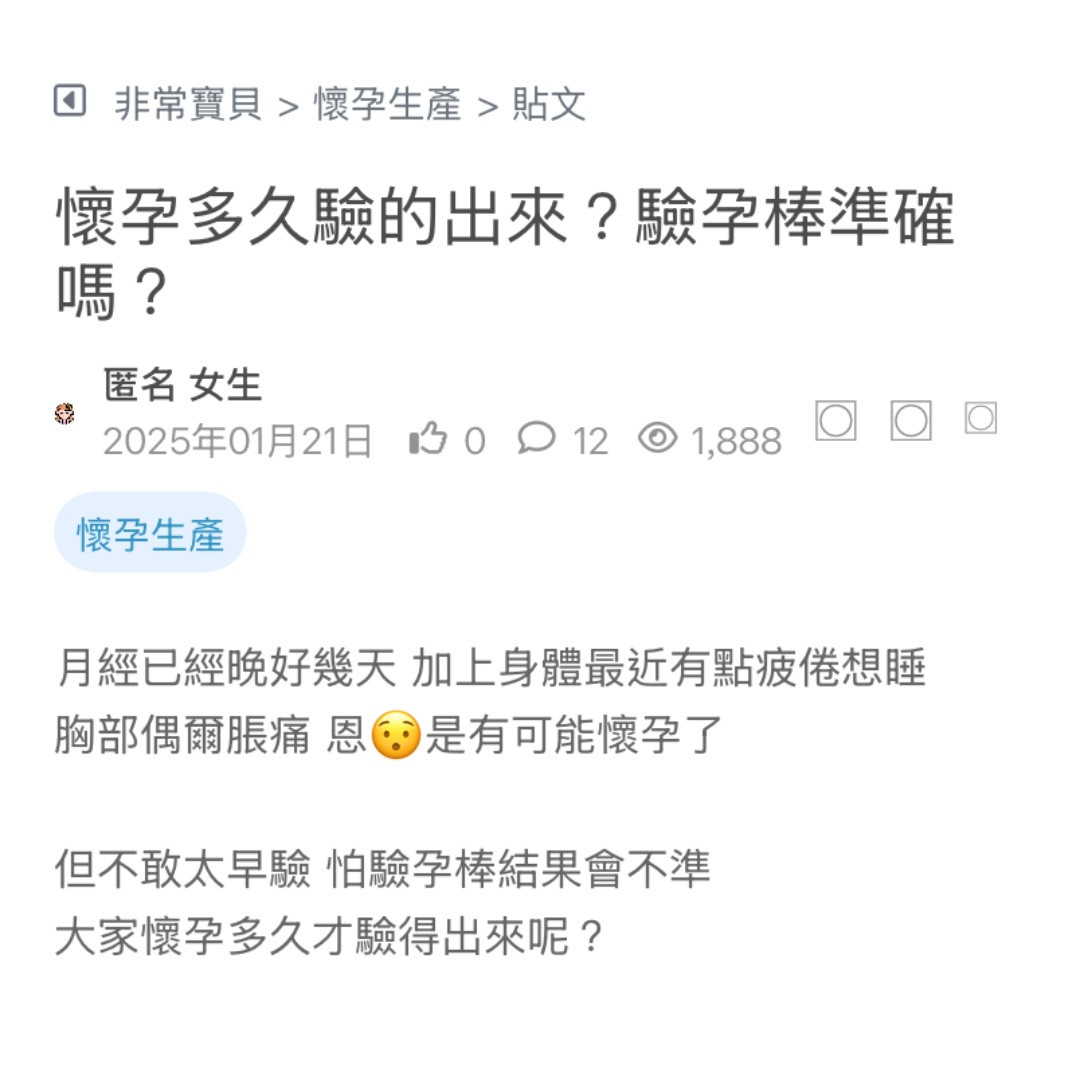Select the 貼文 breadcrumb link

click(x=549, y=104)
